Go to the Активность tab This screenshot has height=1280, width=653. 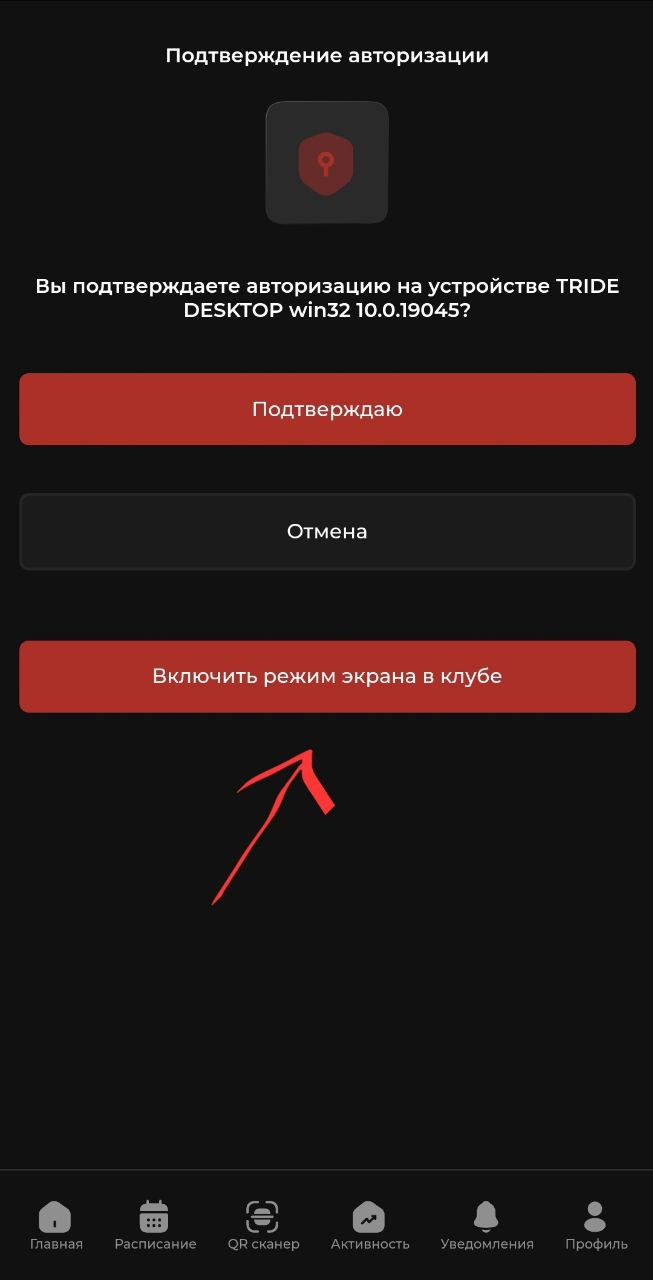370,1226
